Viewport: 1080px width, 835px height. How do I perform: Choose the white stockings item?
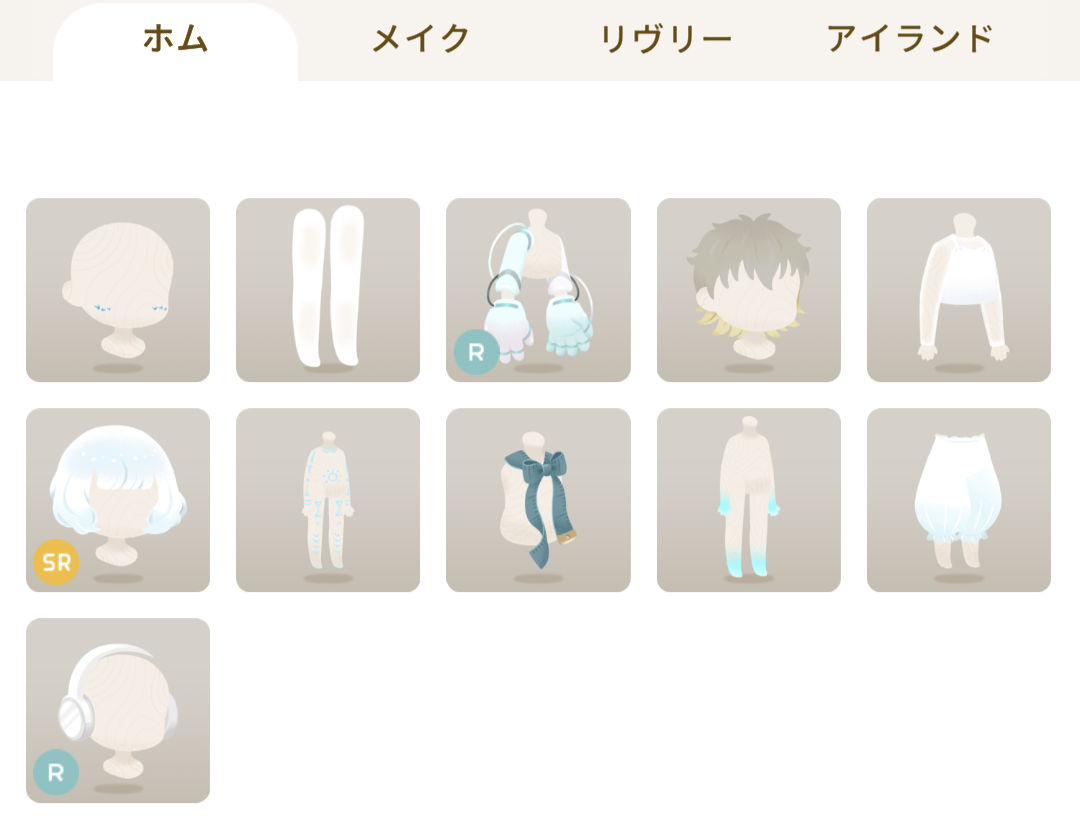[x=328, y=290]
